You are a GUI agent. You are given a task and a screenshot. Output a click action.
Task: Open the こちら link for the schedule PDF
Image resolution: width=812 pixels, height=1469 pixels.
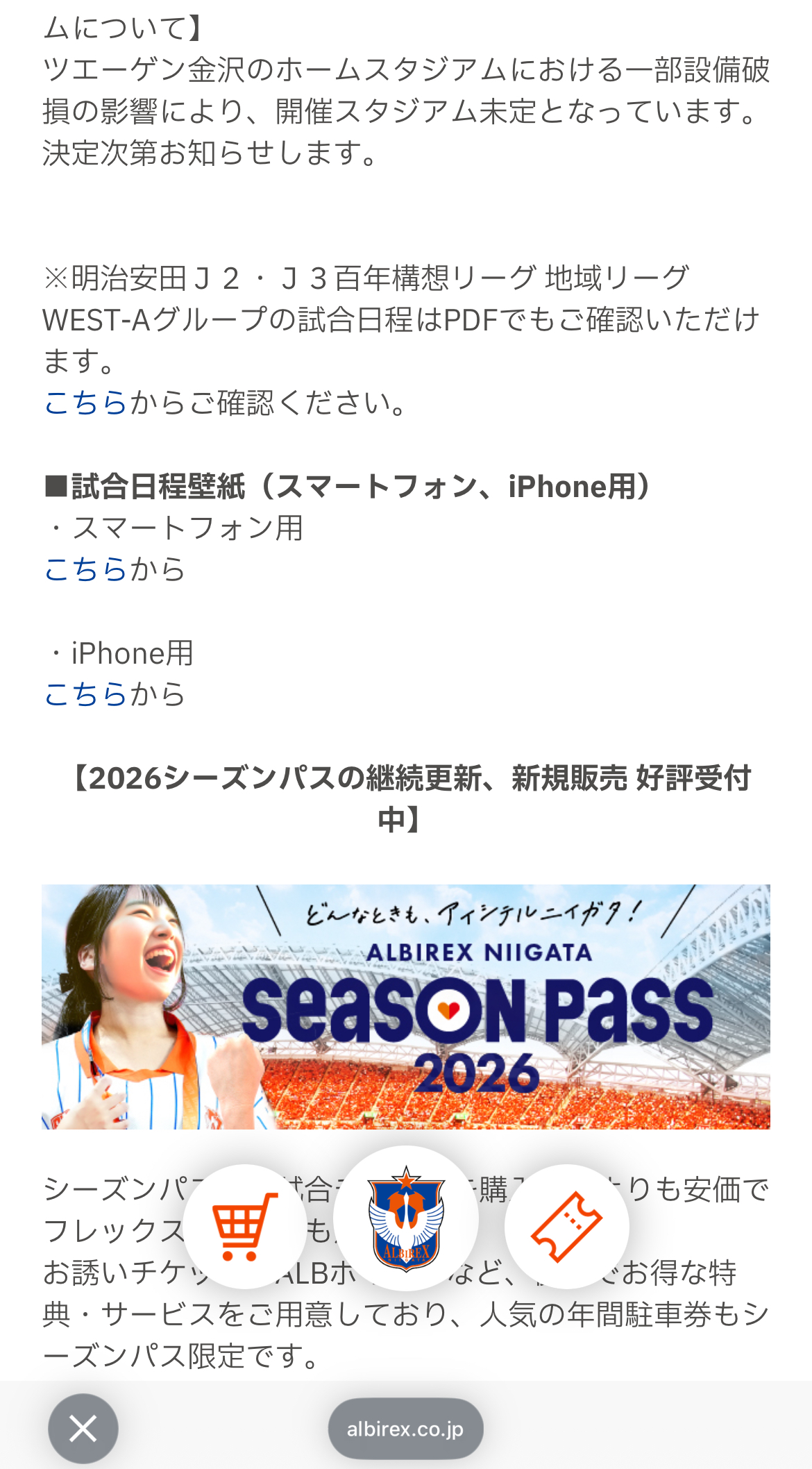tap(85, 403)
